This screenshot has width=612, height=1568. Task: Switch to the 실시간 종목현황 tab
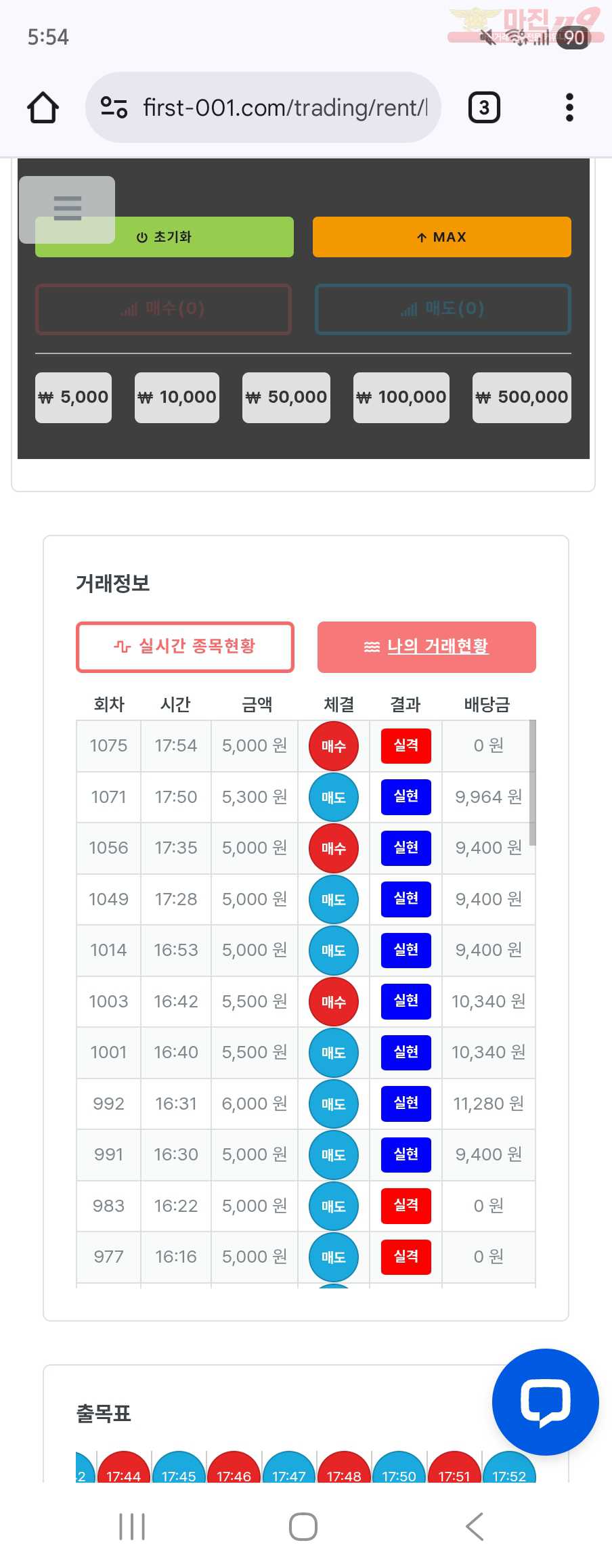click(185, 647)
